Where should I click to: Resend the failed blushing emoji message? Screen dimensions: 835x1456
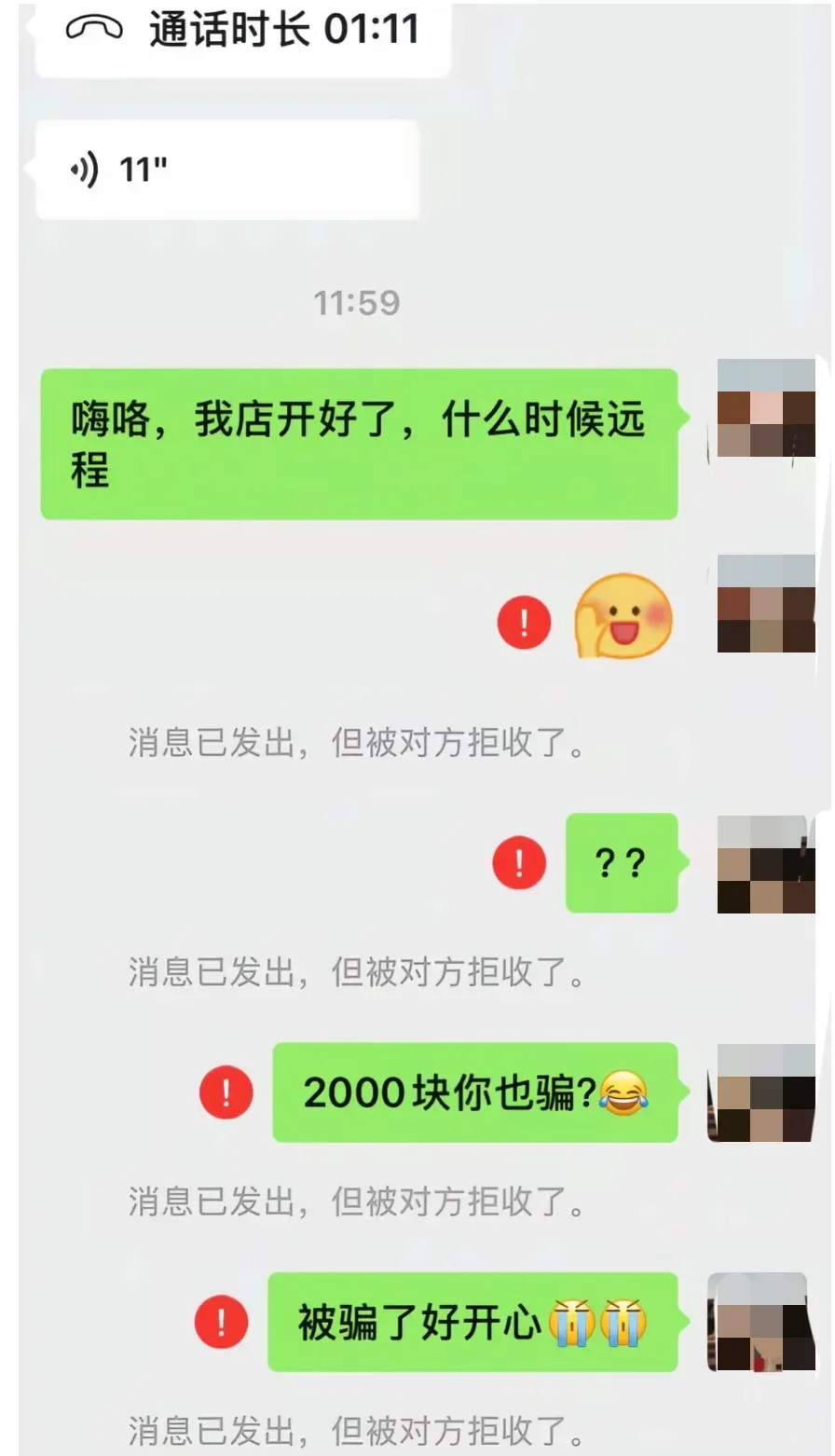[524, 622]
